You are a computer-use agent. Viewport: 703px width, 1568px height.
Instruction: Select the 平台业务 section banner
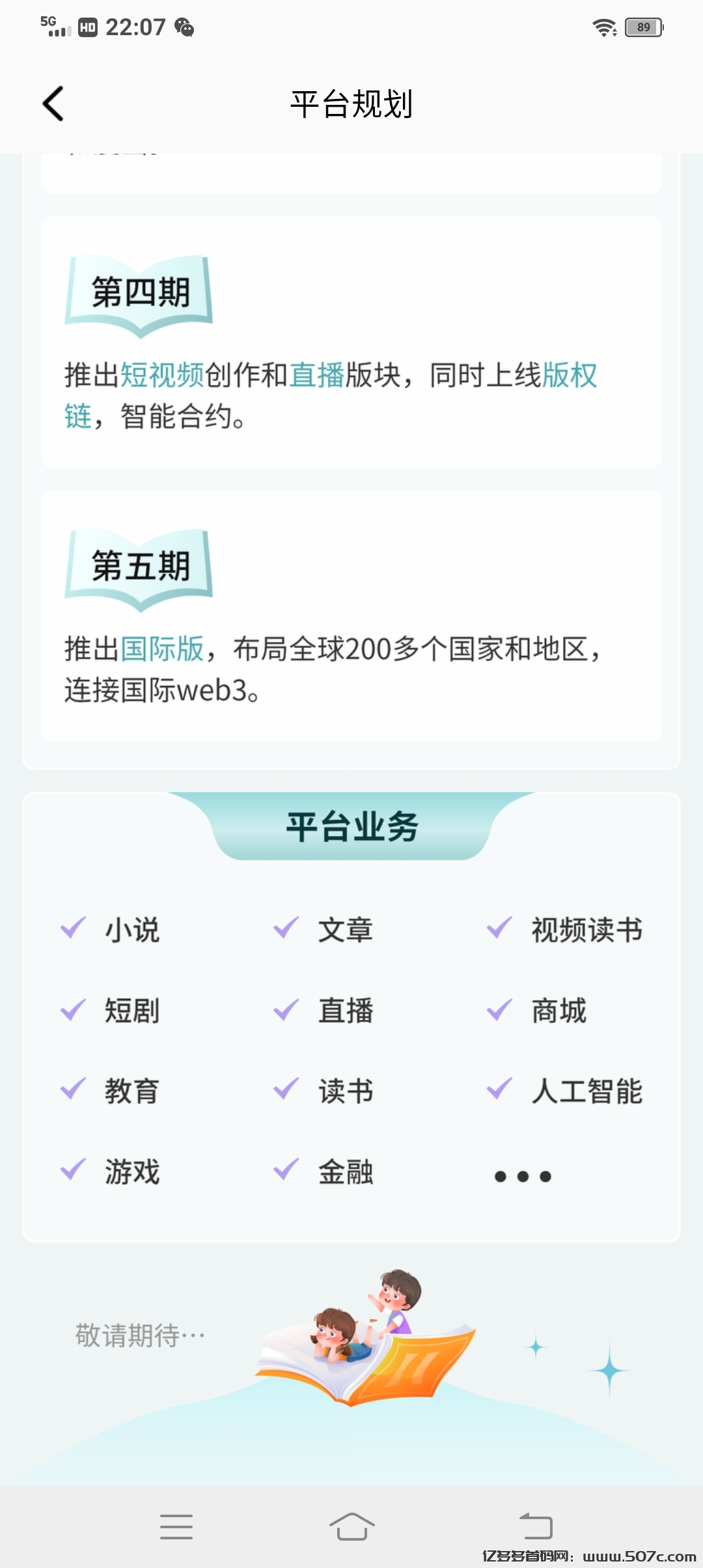pyautogui.click(x=351, y=827)
